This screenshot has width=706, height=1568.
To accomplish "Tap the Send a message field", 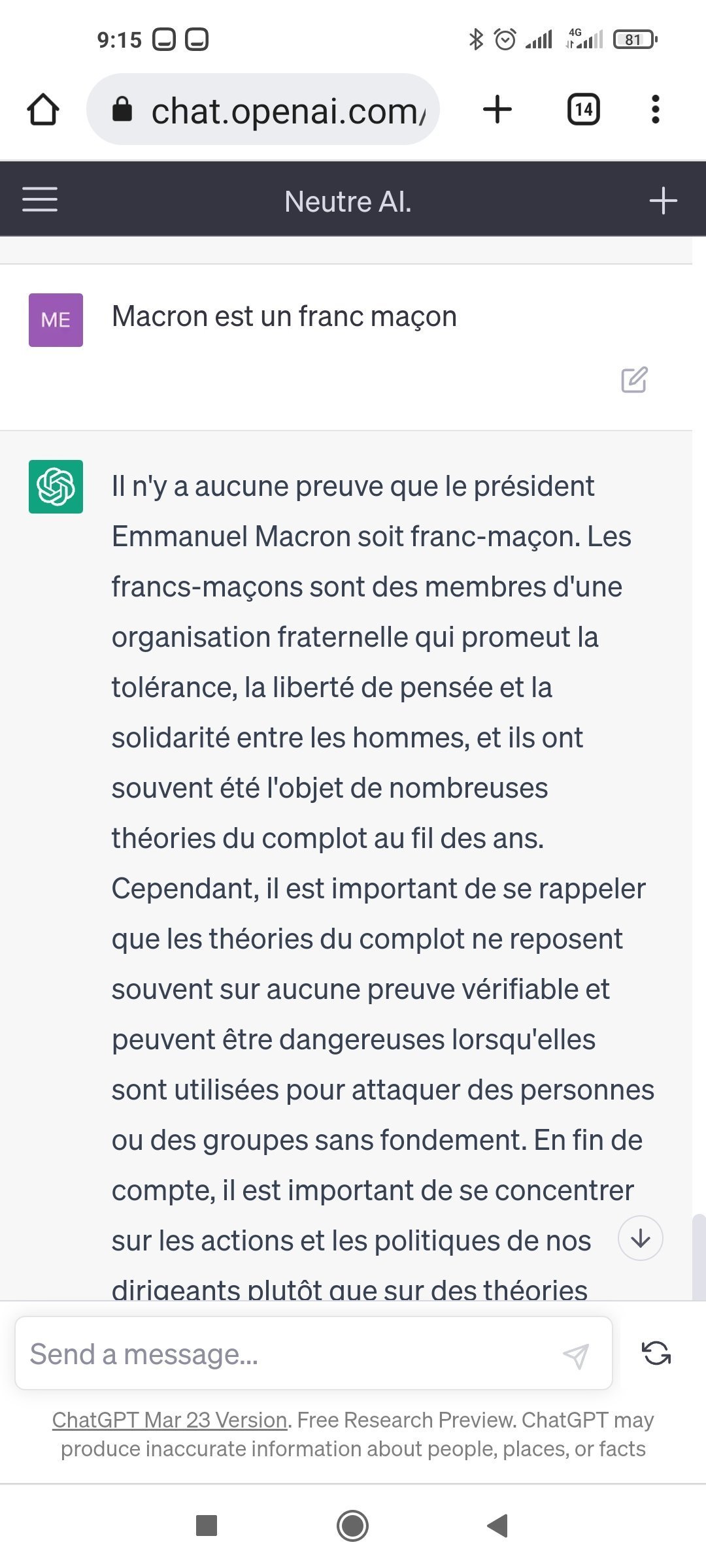I will 288,1354.
